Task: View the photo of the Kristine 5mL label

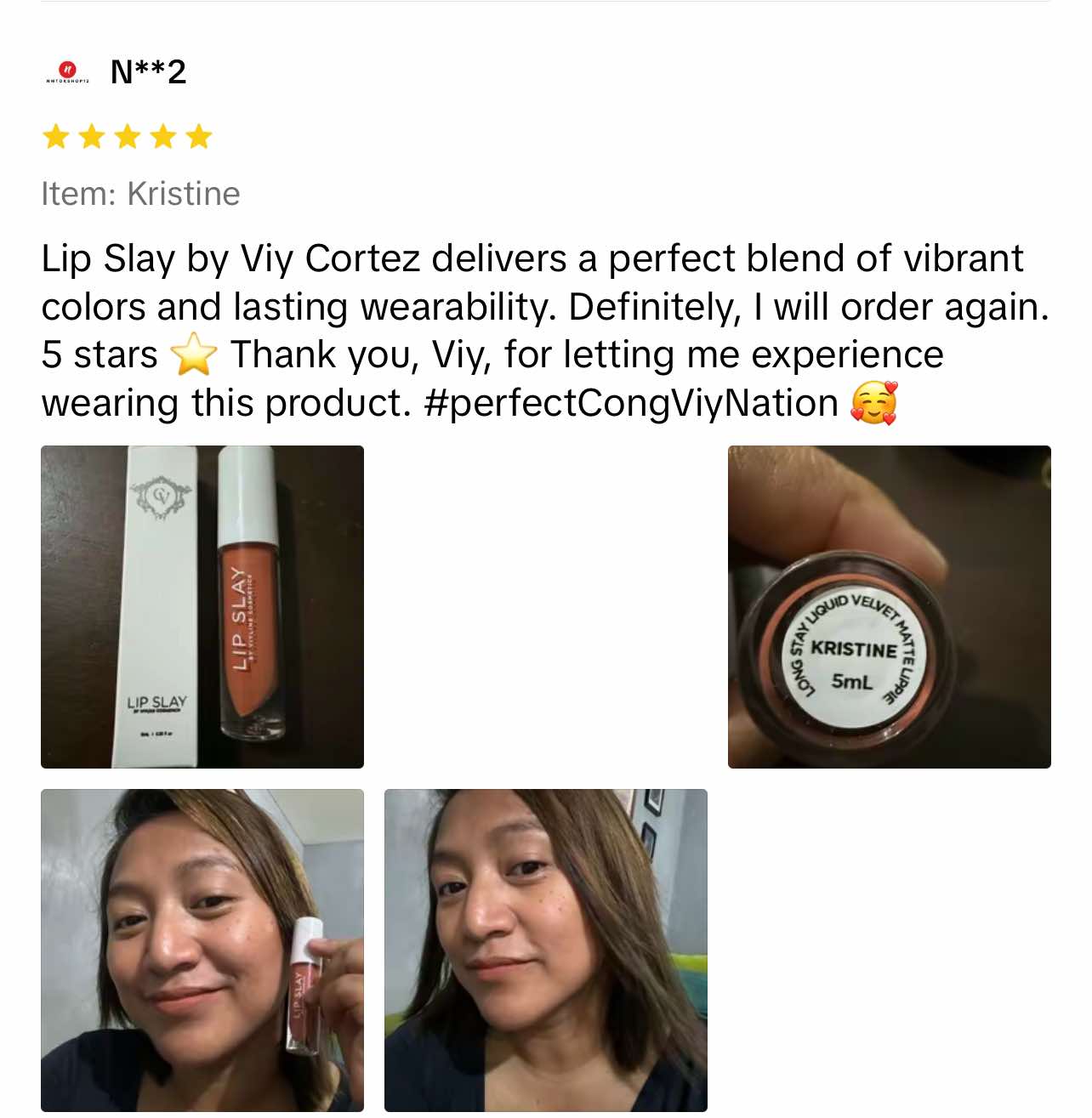Action: pyautogui.click(x=889, y=606)
